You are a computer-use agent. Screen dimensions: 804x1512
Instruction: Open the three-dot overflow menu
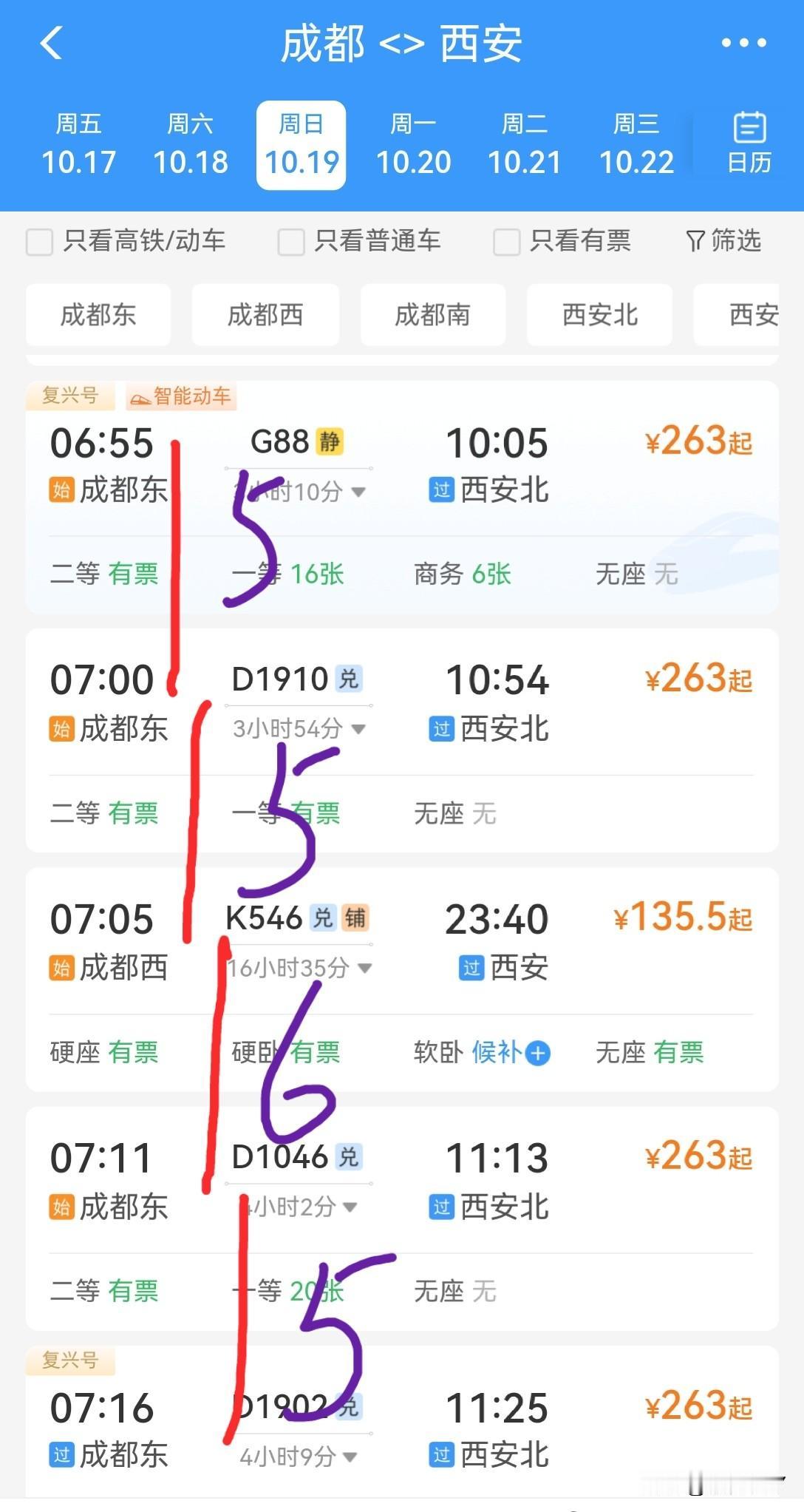point(743,43)
